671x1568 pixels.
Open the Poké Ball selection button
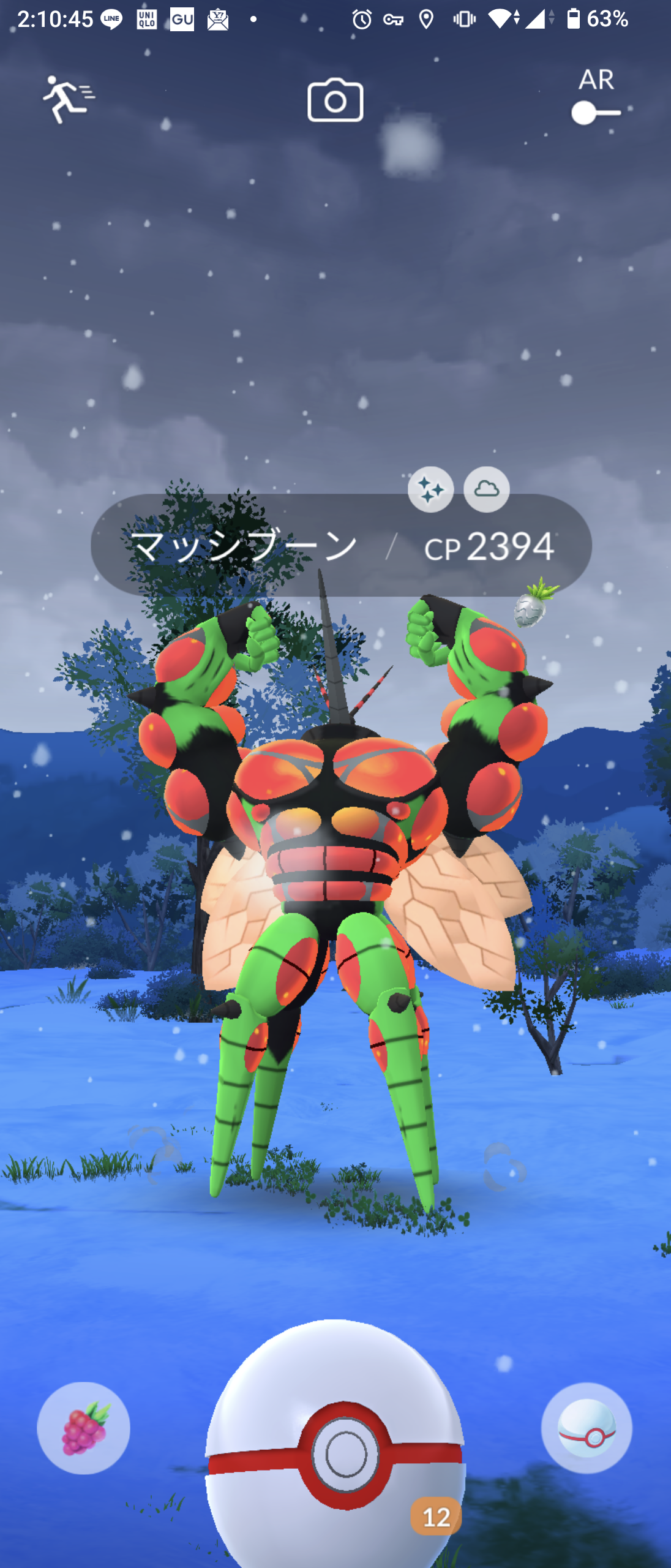point(586,1428)
